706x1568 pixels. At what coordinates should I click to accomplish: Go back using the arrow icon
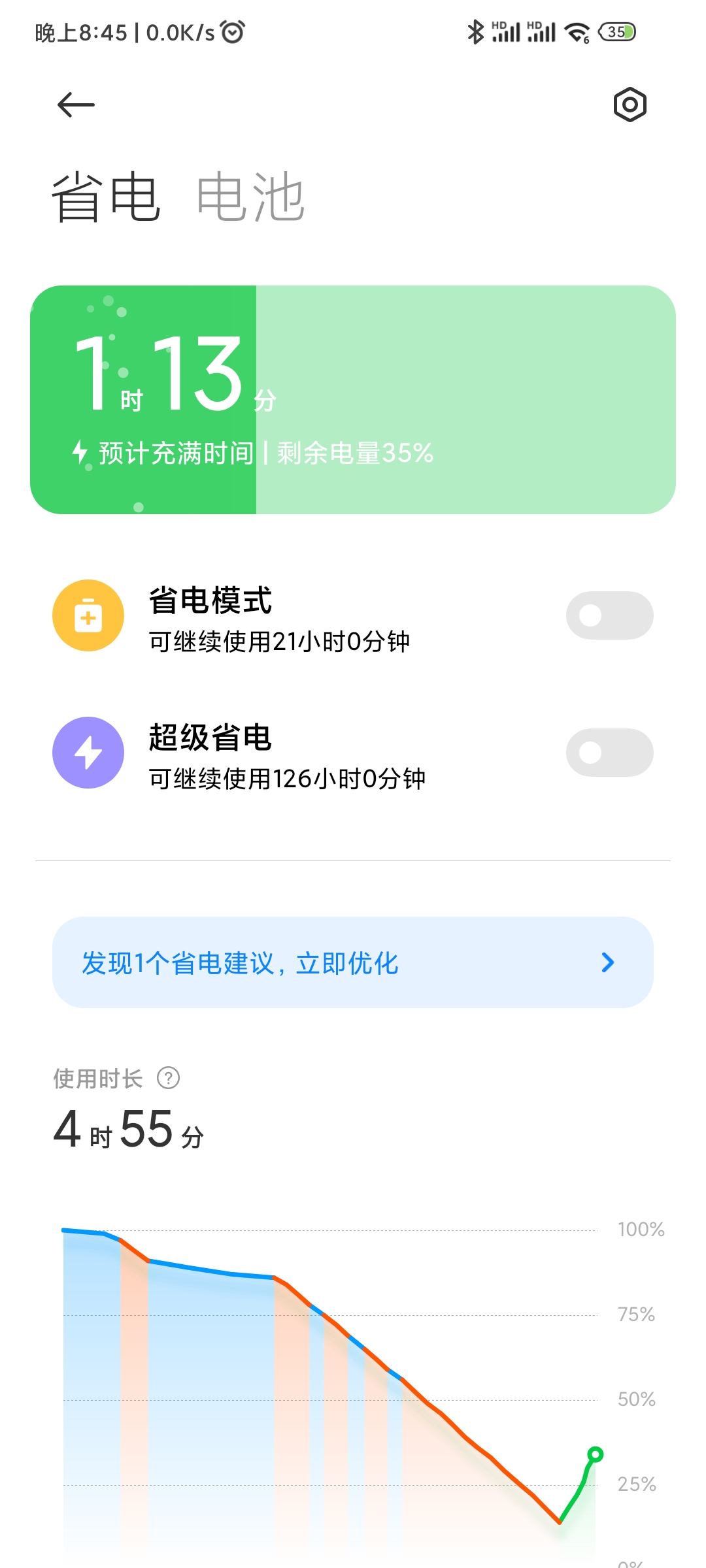click(x=76, y=105)
